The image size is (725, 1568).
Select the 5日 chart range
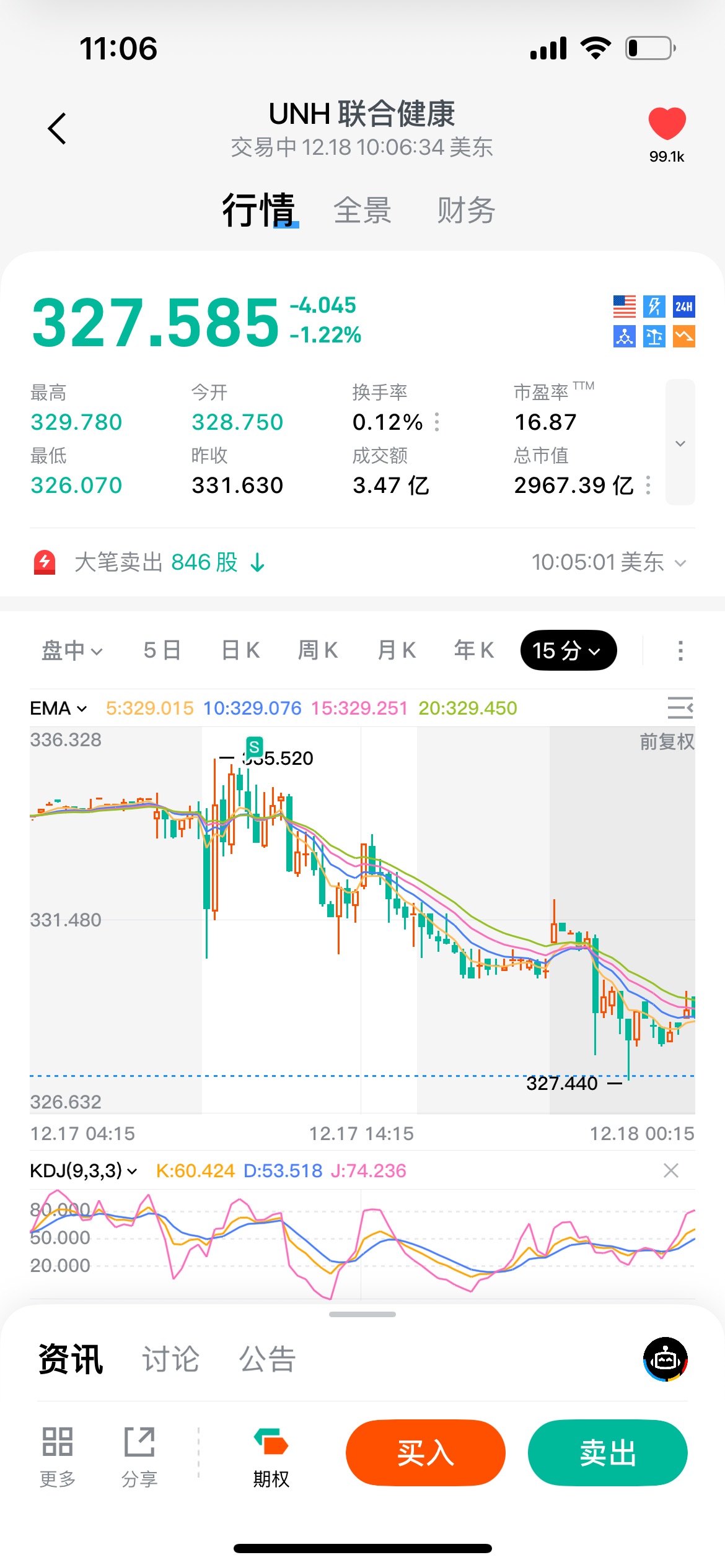(162, 650)
